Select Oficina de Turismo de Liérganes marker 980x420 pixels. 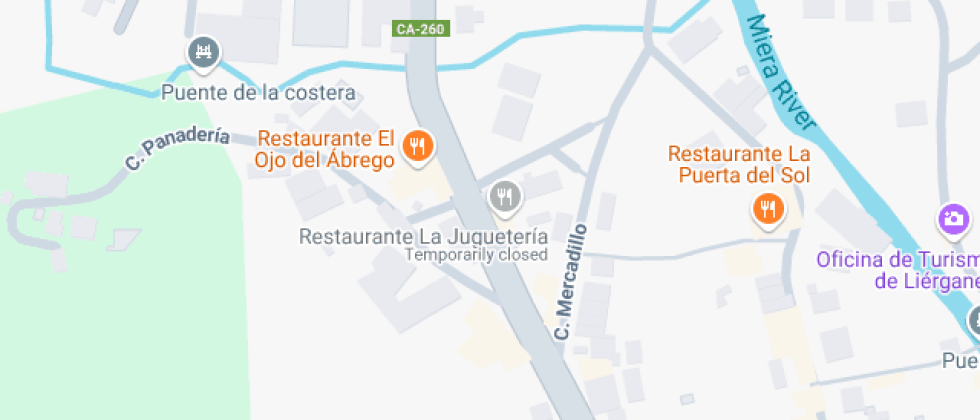point(953,219)
